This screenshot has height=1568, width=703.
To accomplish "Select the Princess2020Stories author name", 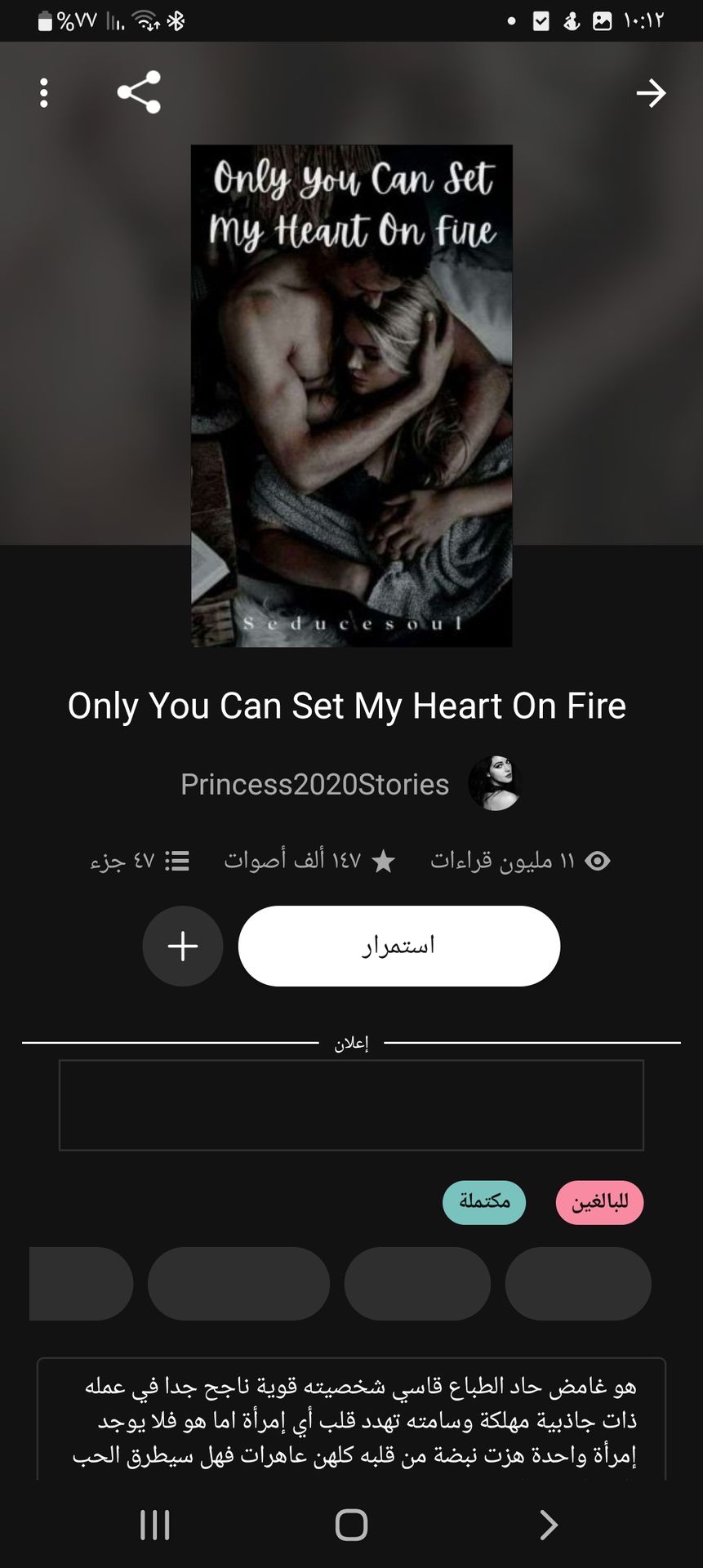I will tap(314, 782).
